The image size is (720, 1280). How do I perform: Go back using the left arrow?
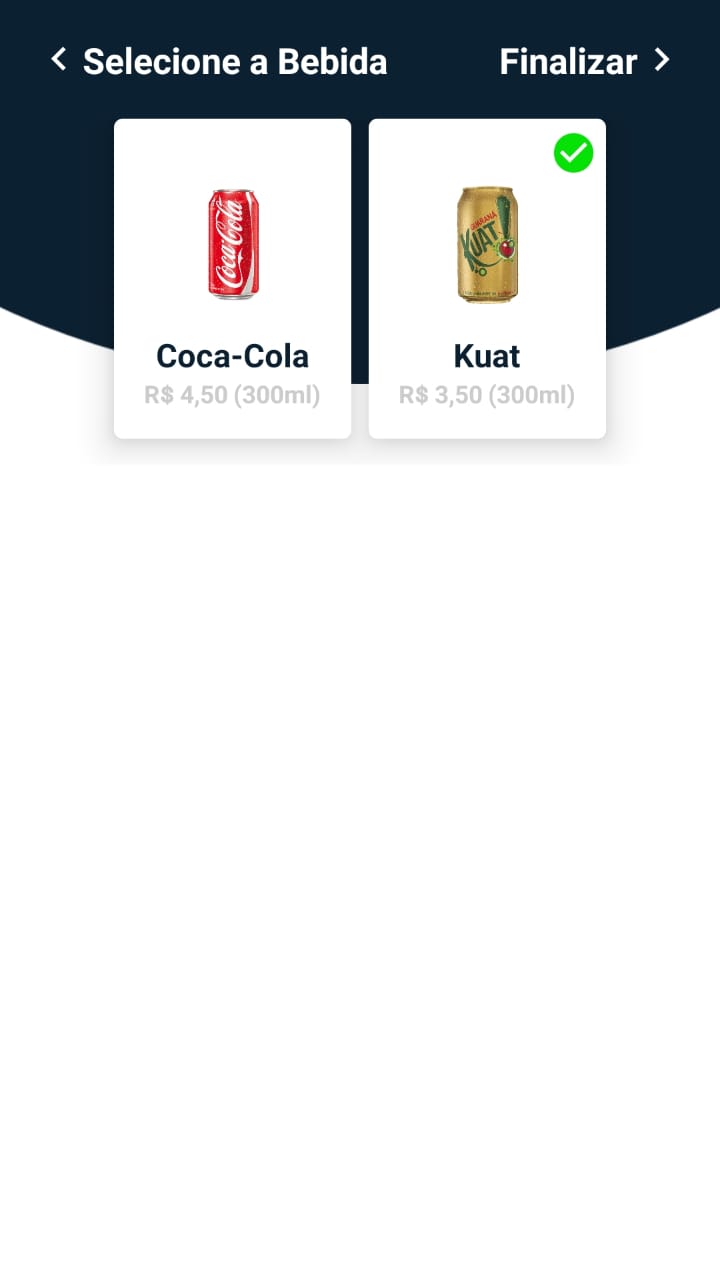(59, 60)
